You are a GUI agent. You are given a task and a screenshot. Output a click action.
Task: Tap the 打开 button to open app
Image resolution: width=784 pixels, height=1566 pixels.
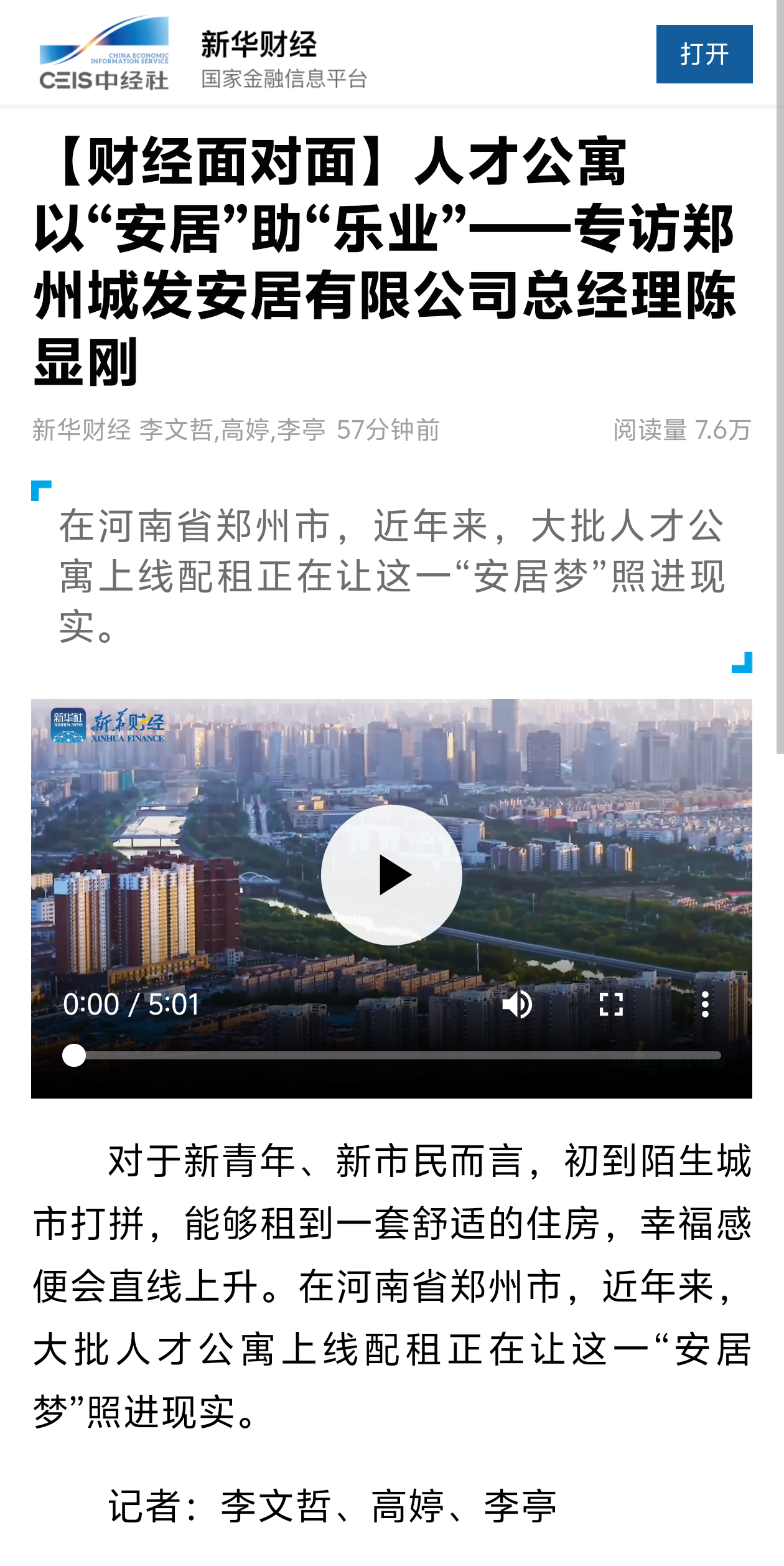tap(704, 54)
